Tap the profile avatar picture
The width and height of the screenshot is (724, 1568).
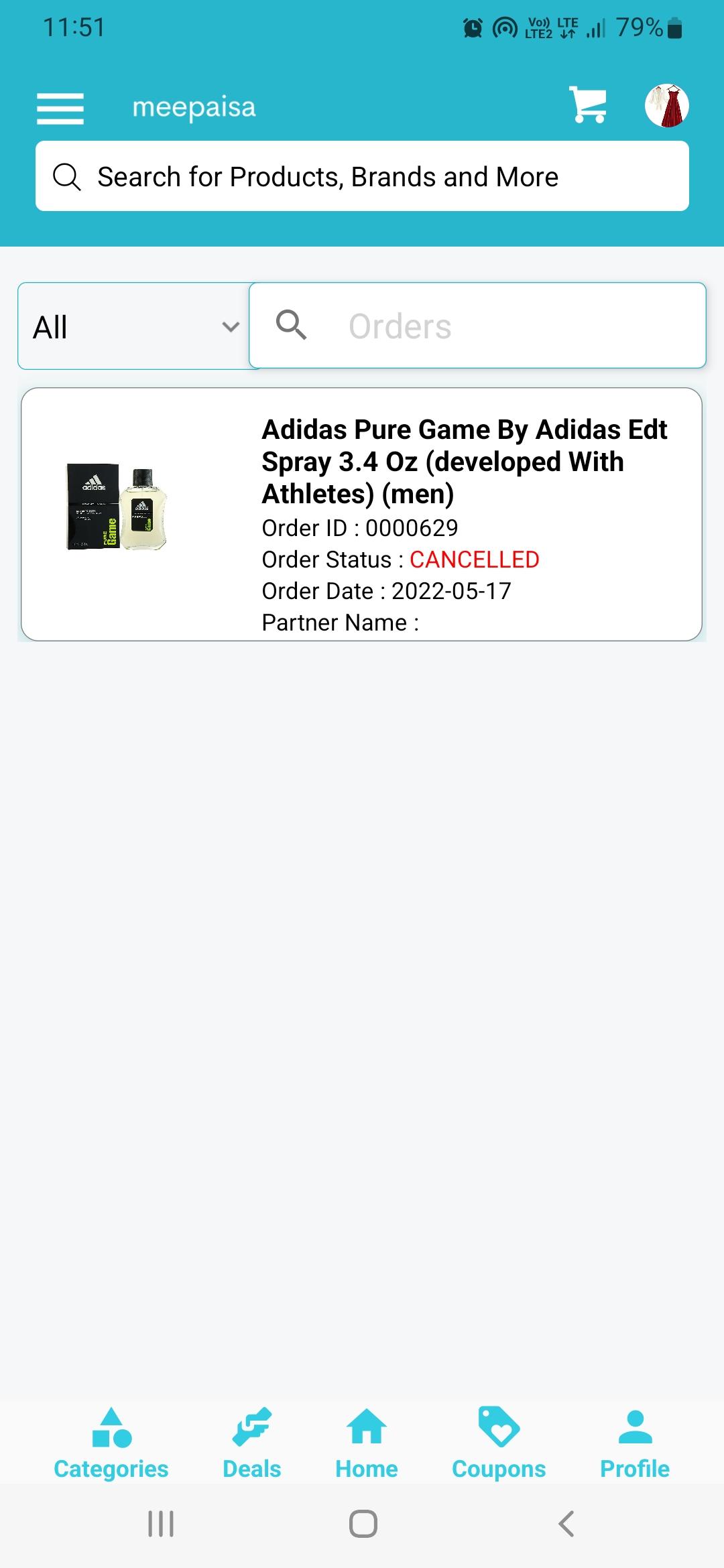667,106
